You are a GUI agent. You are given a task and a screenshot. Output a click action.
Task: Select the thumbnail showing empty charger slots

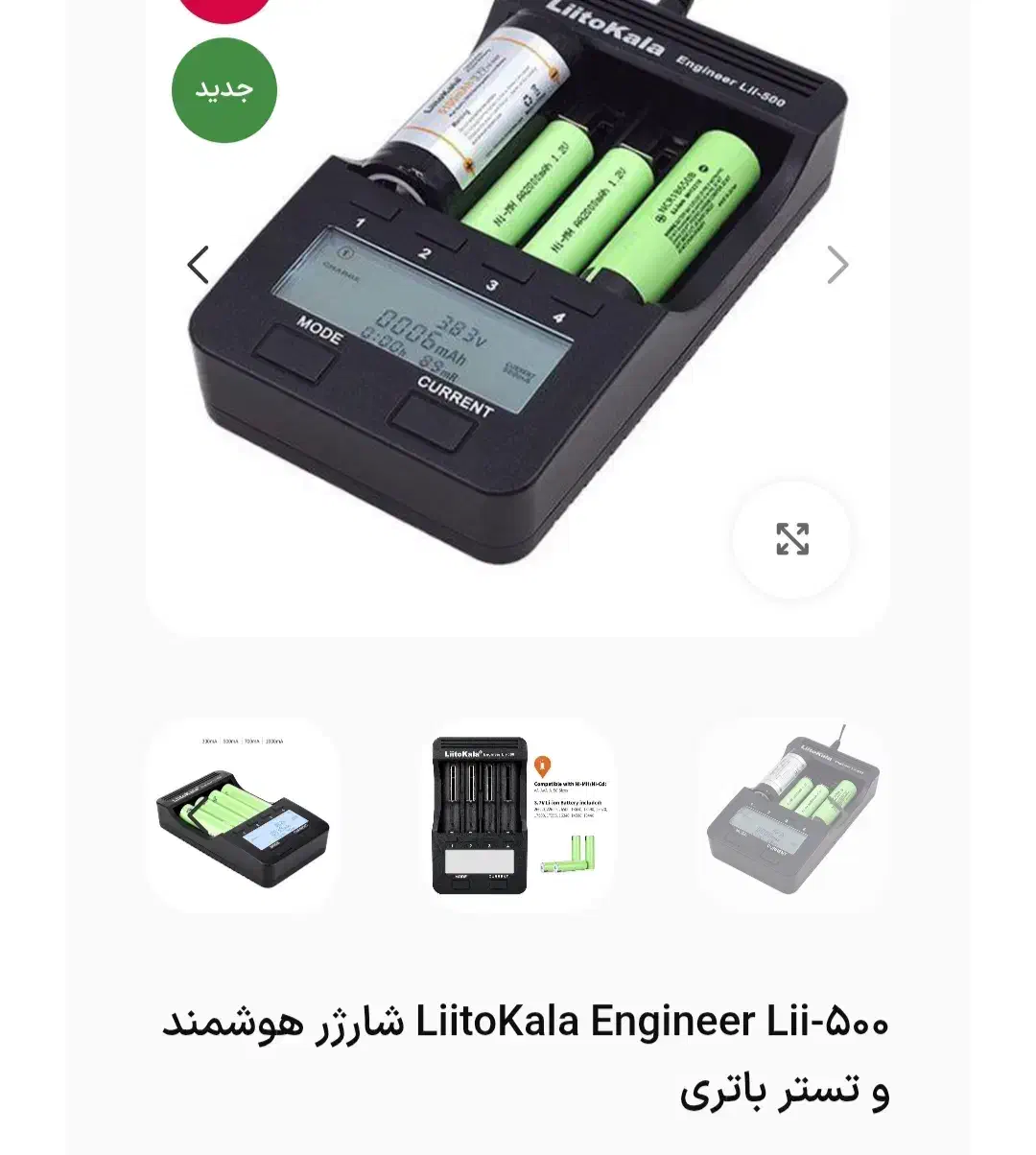(x=519, y=815)
